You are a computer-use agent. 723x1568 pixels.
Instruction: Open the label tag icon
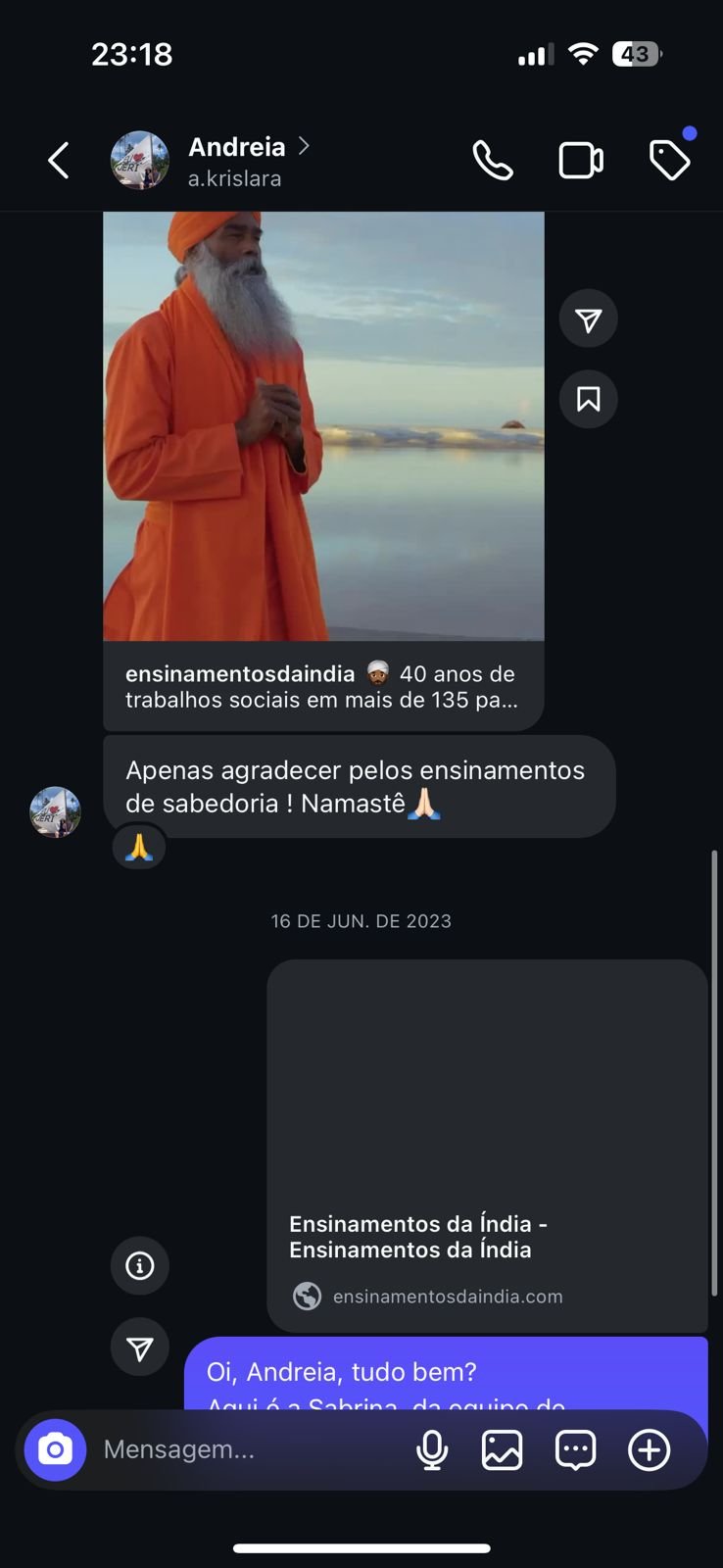point(670,161)
